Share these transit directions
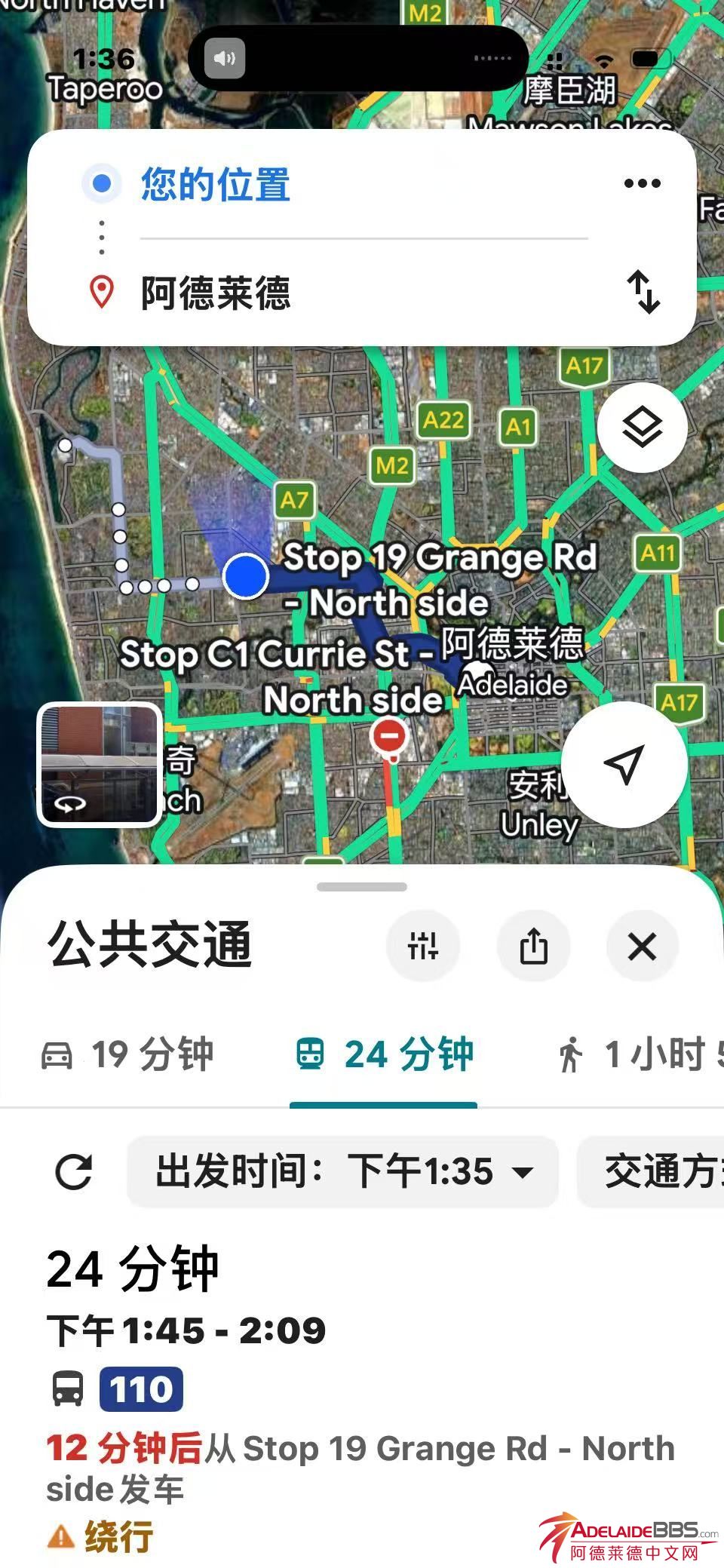The width and height of the screenshot is (724, 1568). [x=533, y=946]
